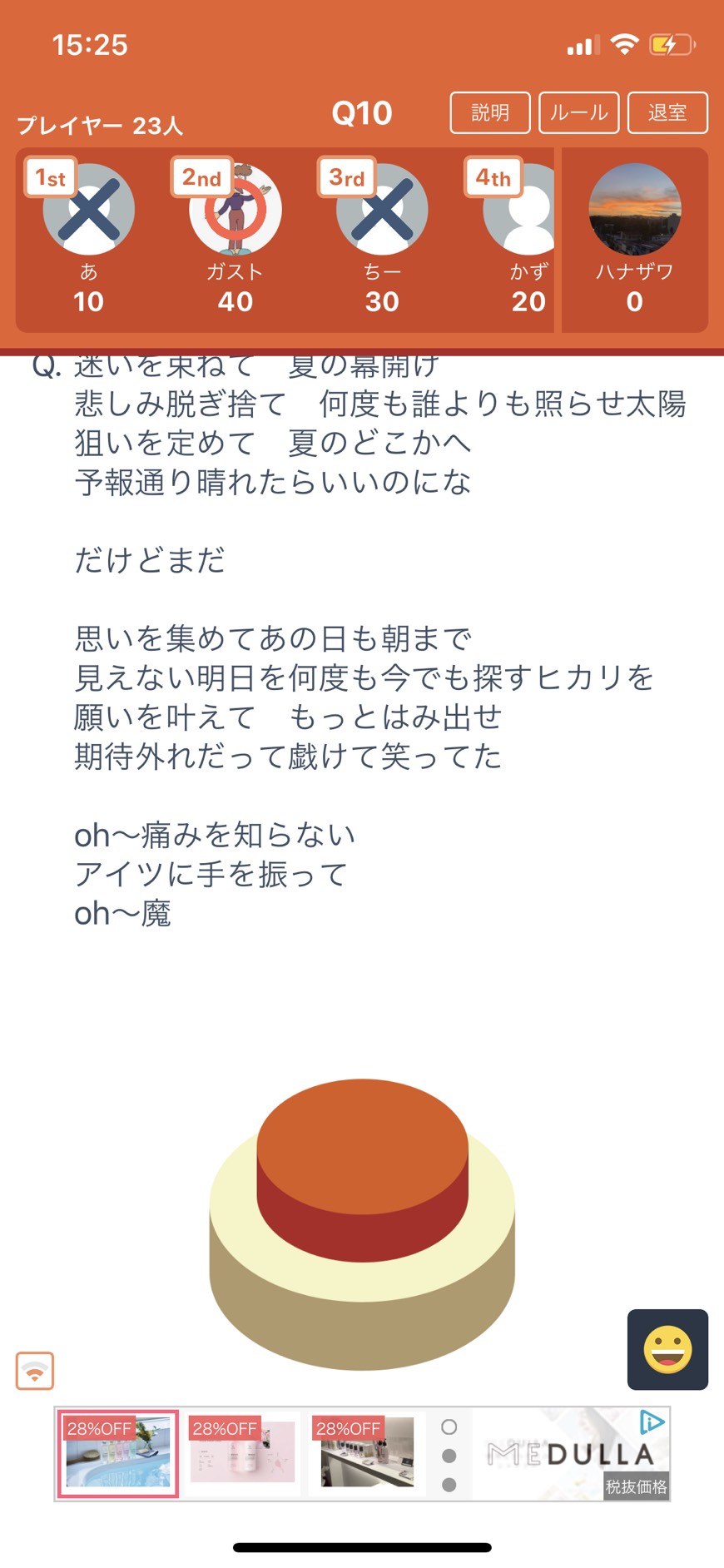
Task: Open the MEDULLA ad banner
Action: 570,1454
